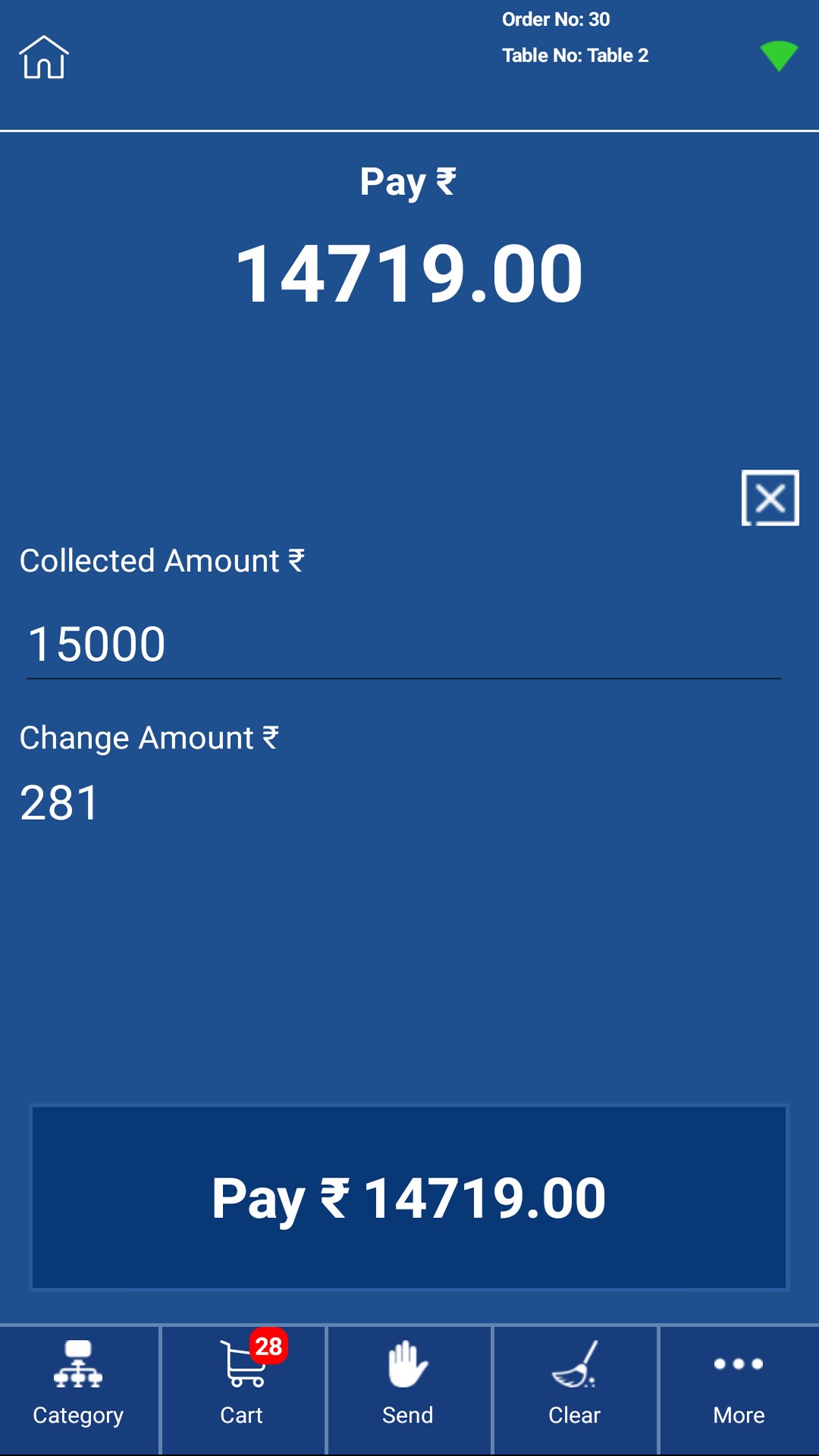Edit the Collected Amount field
This screenshot has height=1456, width=819.
click(403, 645)
